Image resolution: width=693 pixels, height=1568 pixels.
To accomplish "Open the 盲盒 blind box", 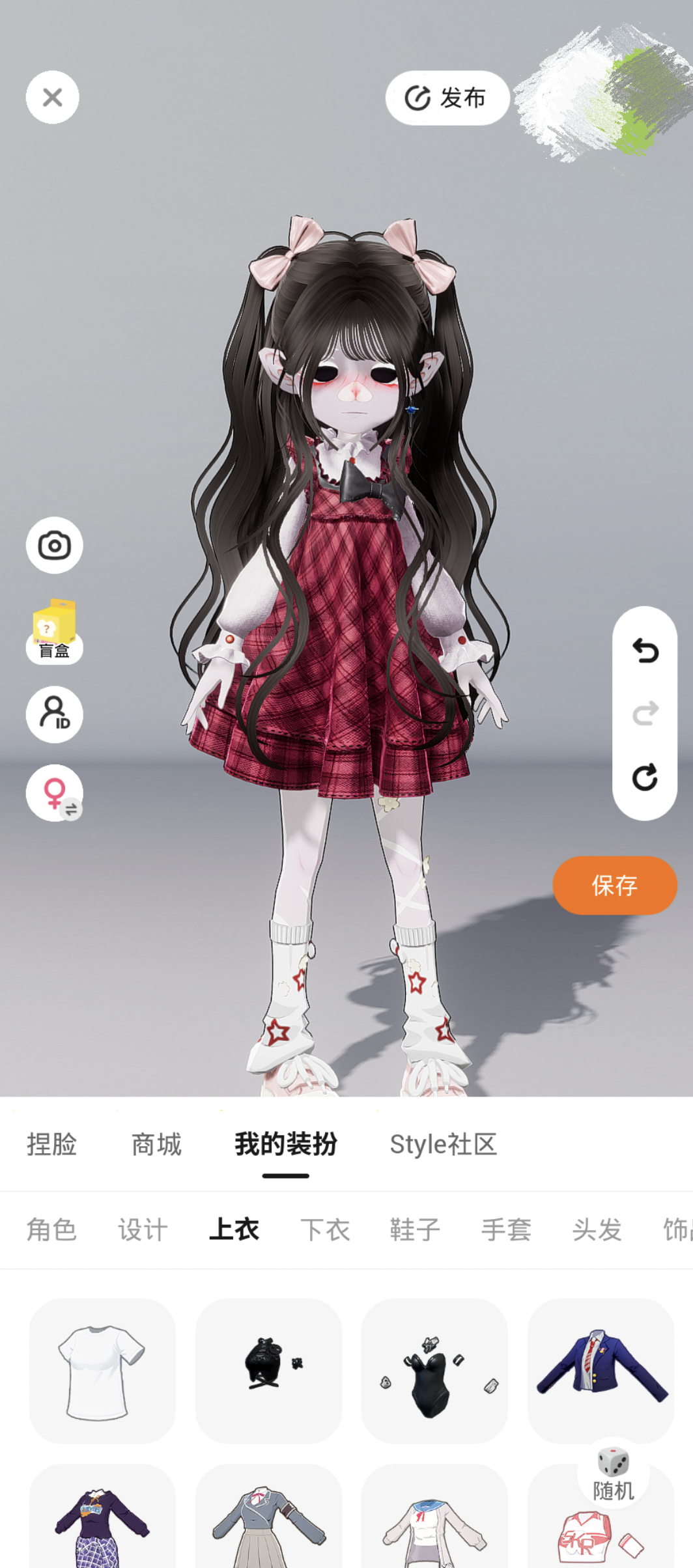I will point(54,631).
